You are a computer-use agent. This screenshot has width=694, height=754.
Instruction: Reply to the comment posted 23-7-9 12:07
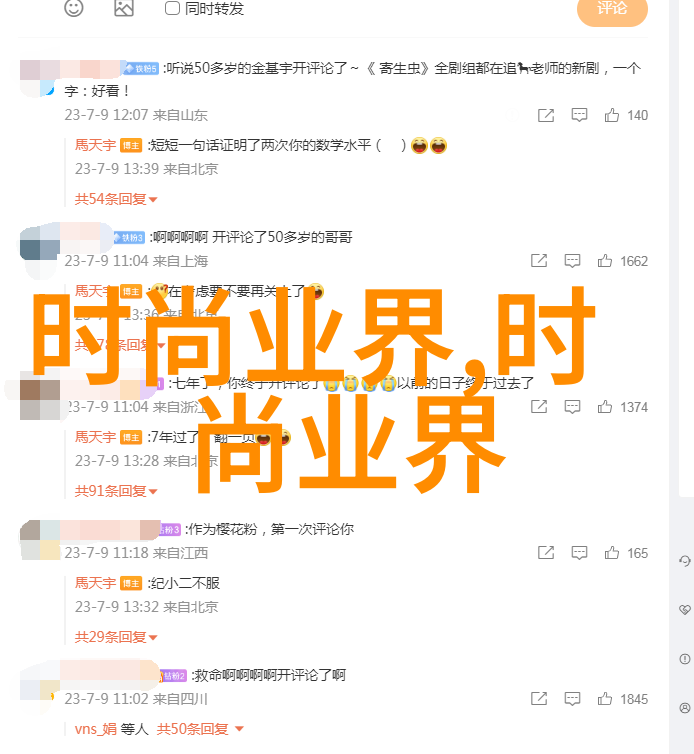(578, 115)
